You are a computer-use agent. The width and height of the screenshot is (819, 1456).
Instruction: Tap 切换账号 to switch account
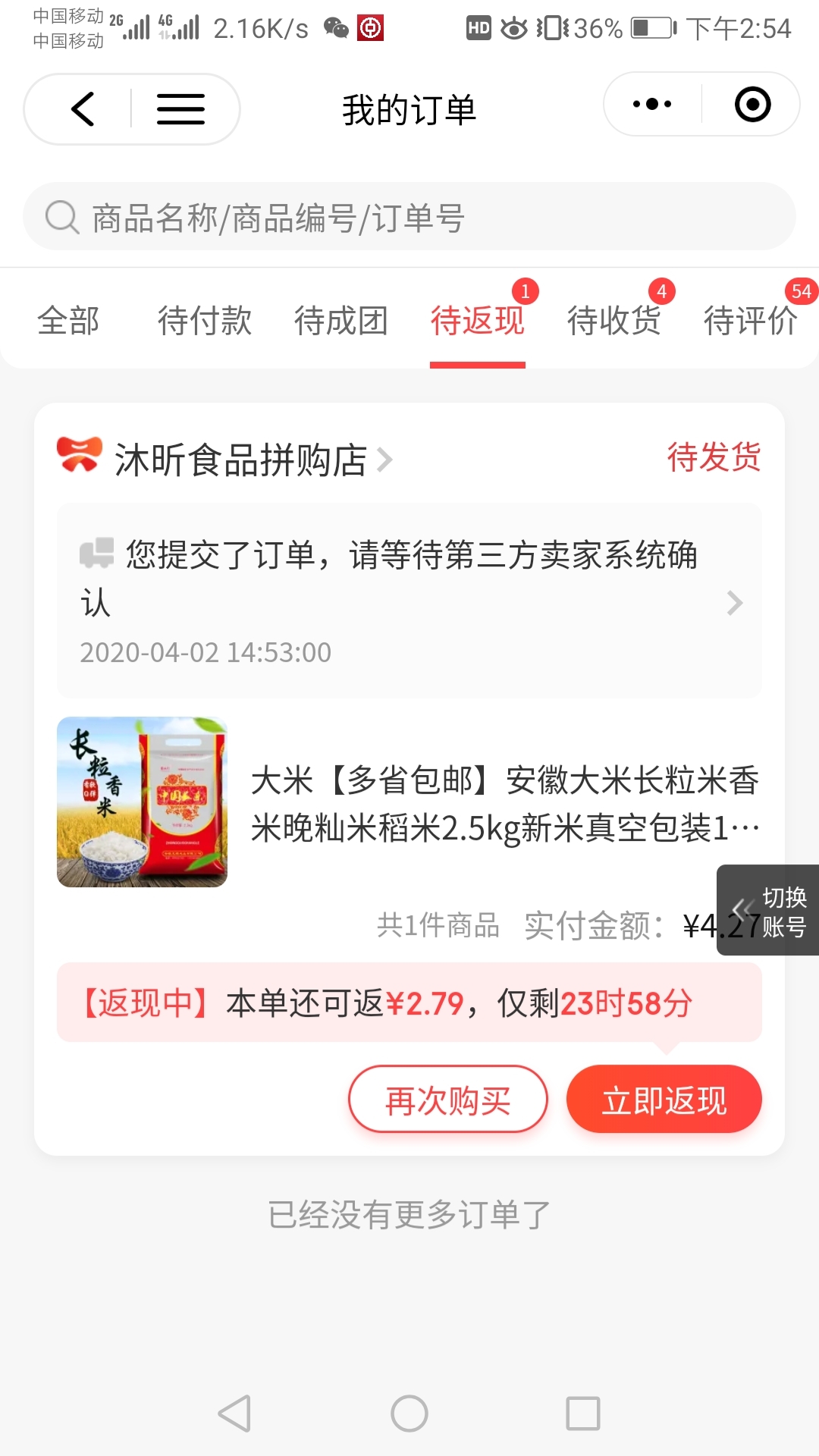coord(767,910)
